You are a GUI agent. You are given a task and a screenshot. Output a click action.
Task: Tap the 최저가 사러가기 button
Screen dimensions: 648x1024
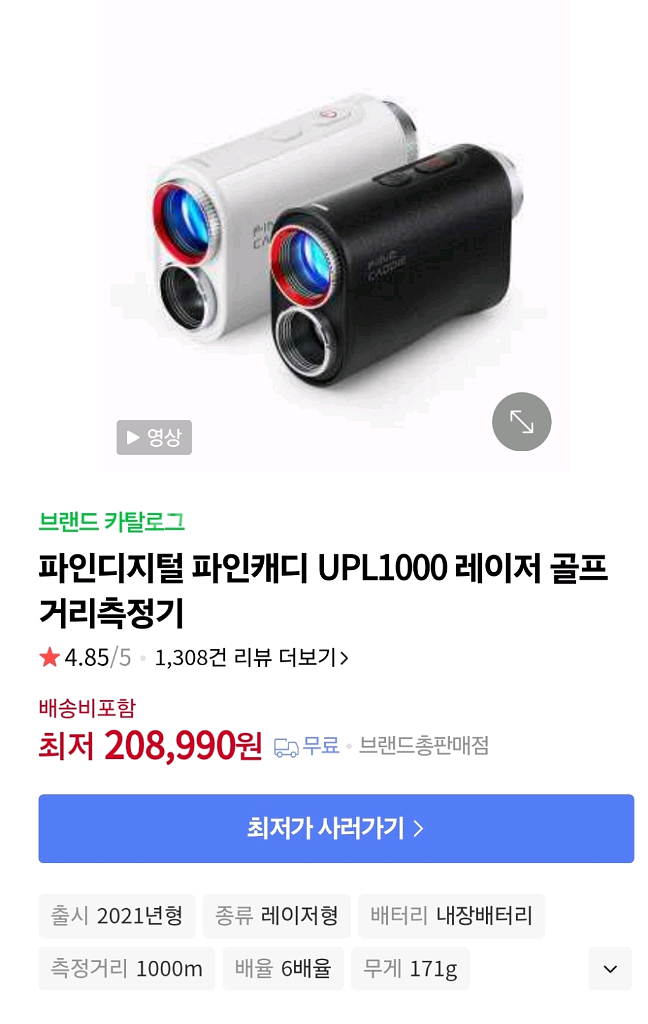click(336, 828)
